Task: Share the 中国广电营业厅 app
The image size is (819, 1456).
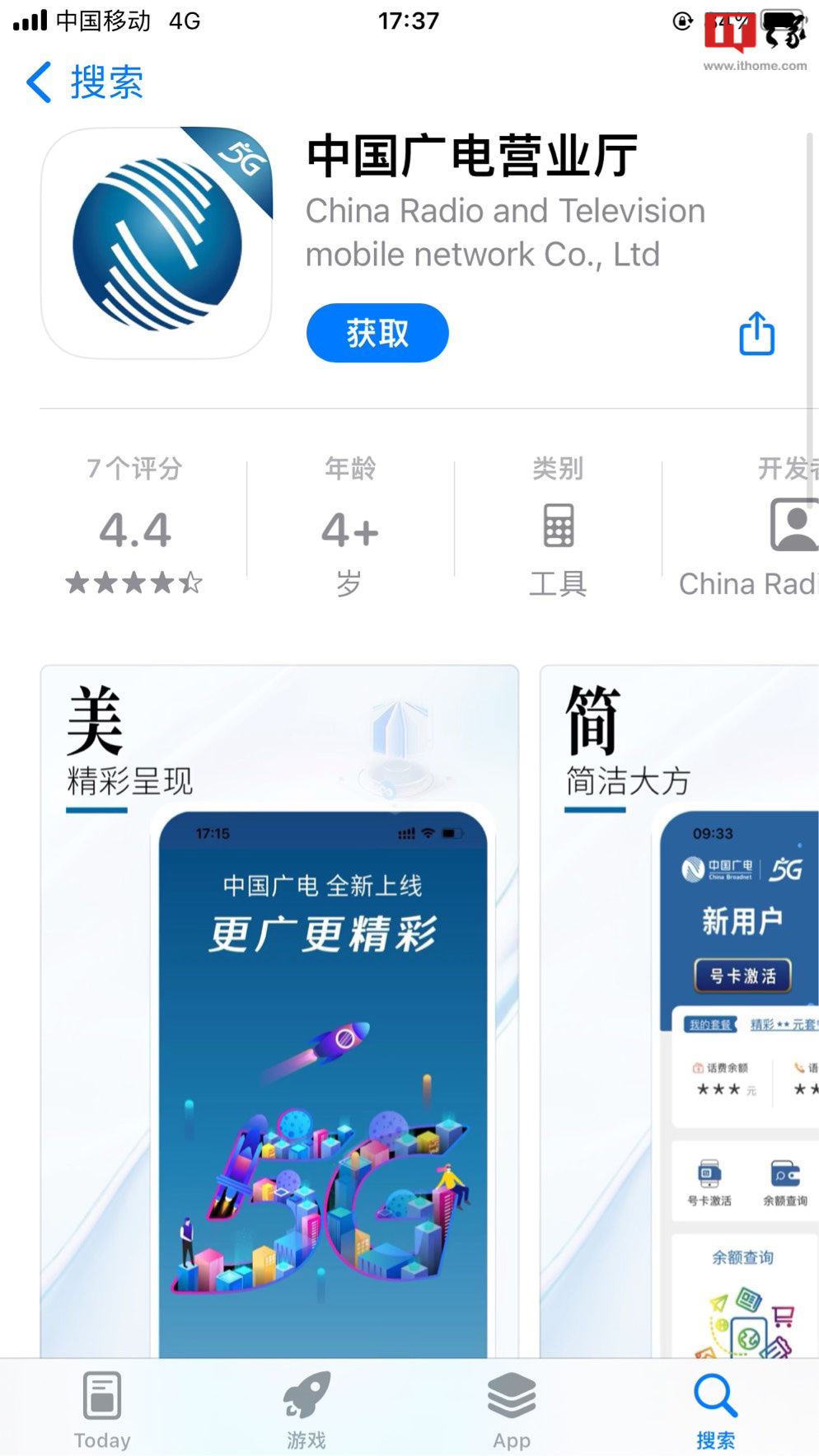Action: coord(756,334)
